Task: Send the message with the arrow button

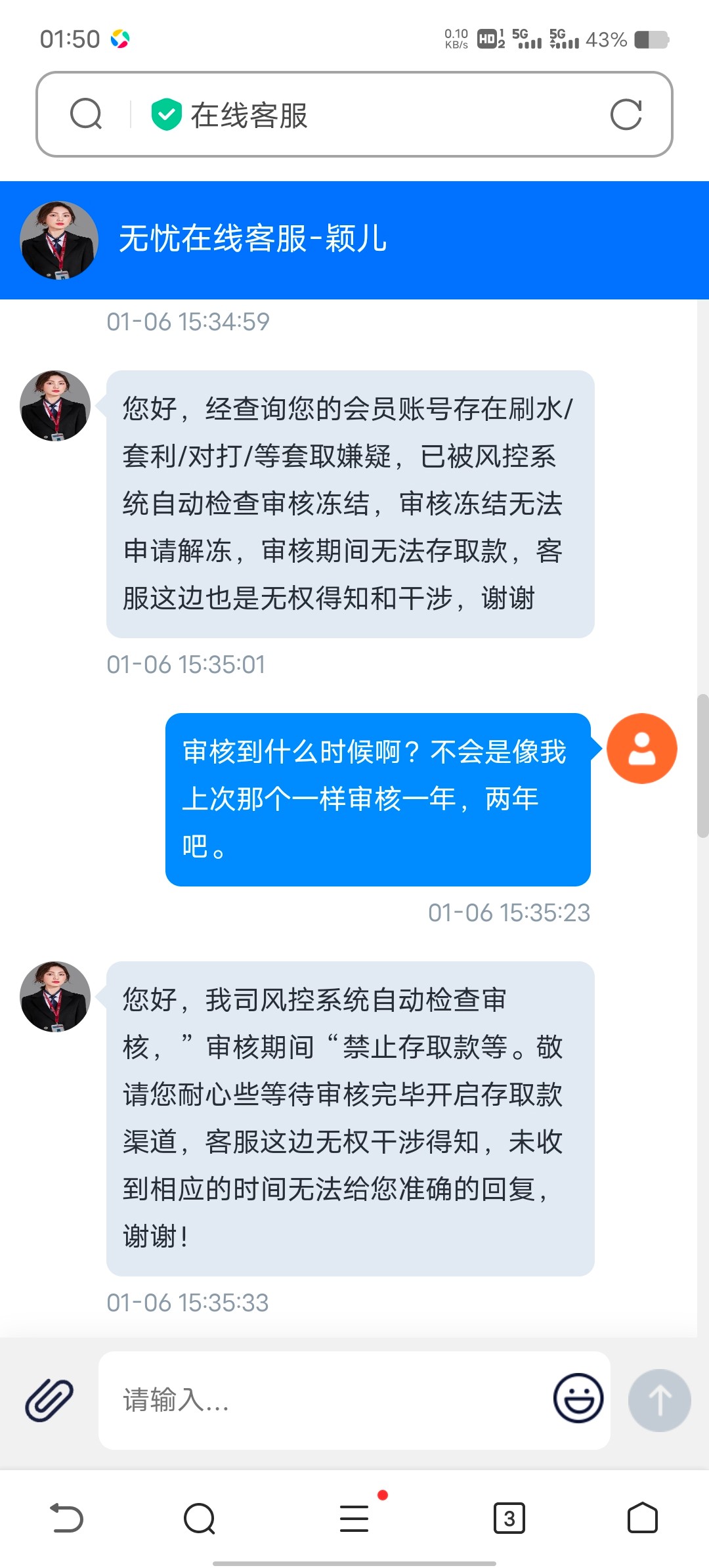Action: click(659, 1400)
